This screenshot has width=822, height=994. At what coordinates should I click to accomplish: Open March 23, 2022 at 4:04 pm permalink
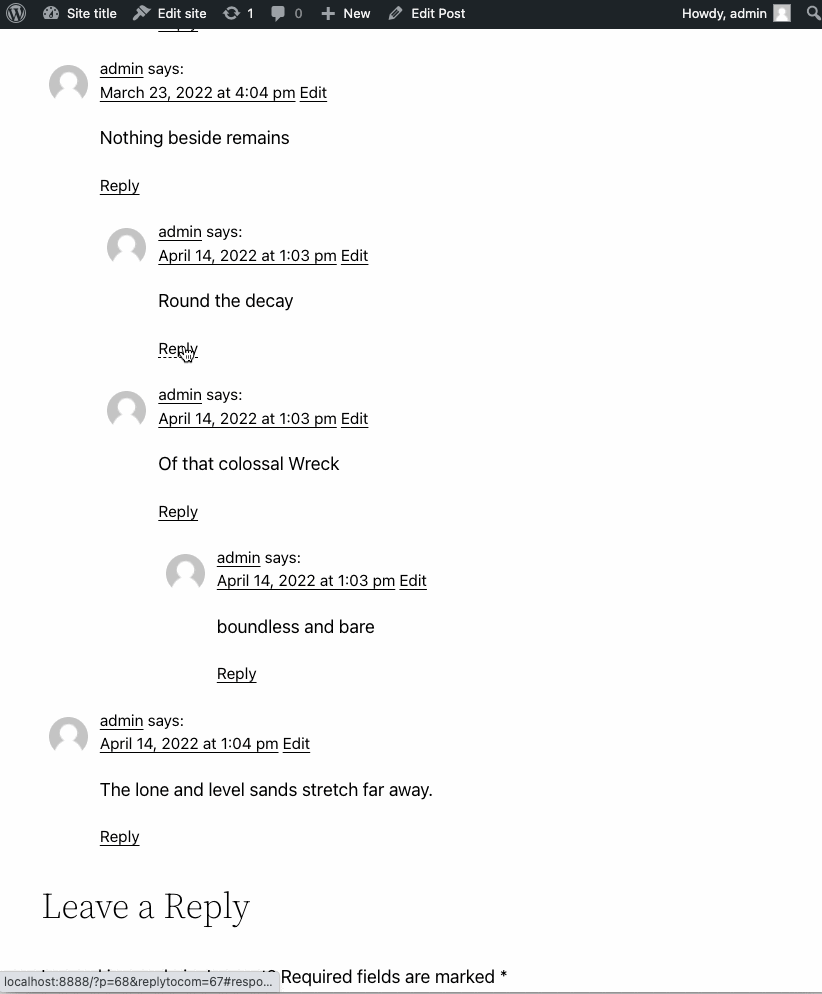coord(197,93)
